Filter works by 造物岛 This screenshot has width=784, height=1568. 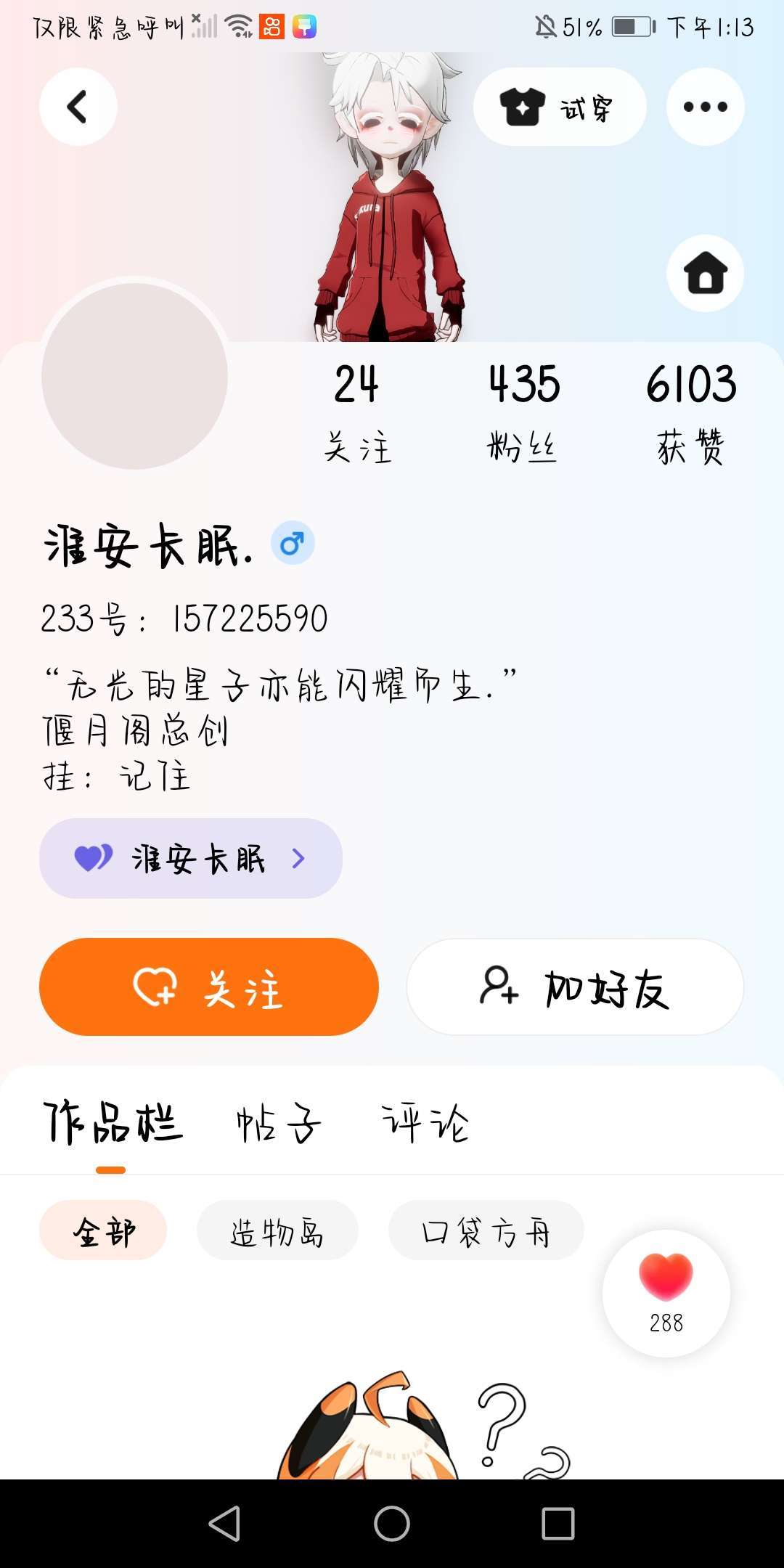point(277,1230)
